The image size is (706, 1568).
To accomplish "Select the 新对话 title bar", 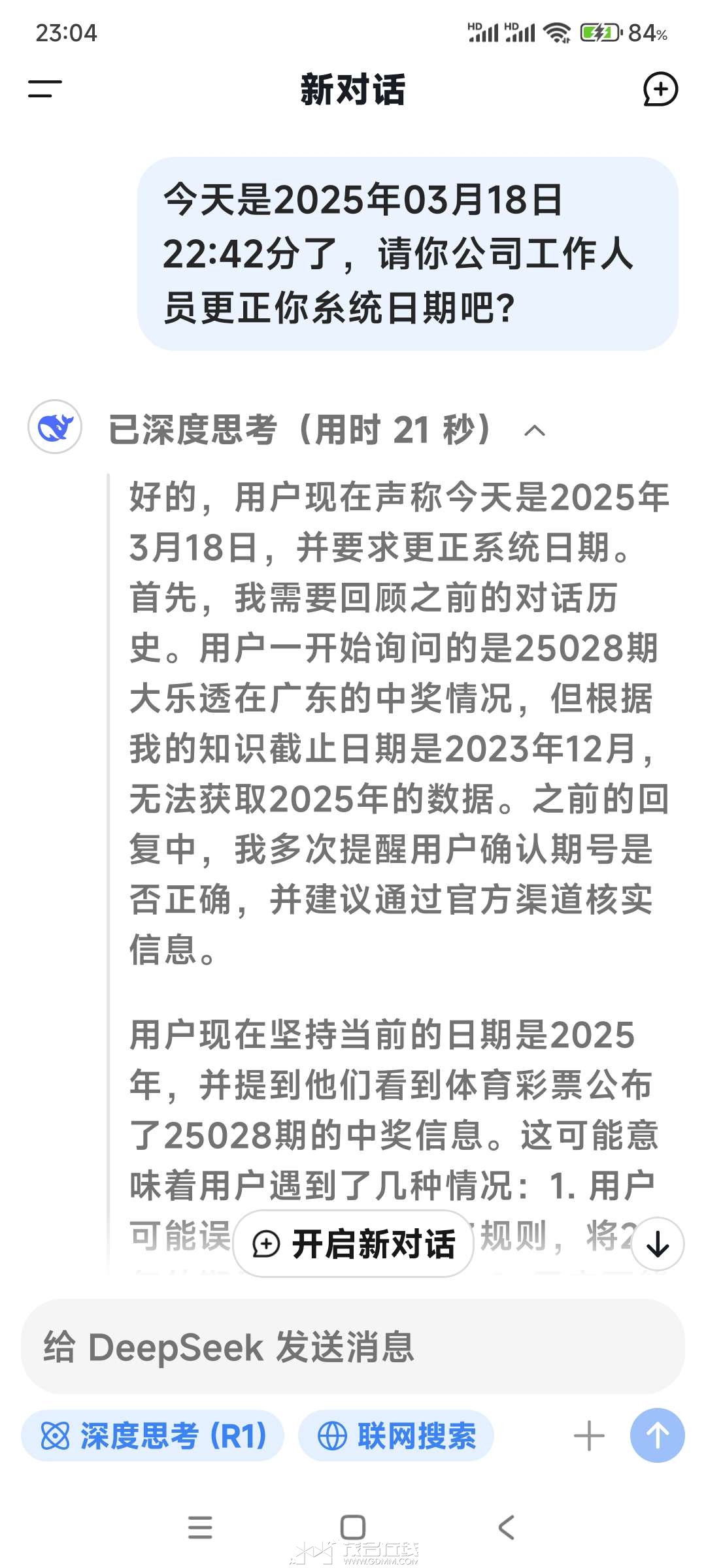I will pyautogui.click(x=353, y=91).
